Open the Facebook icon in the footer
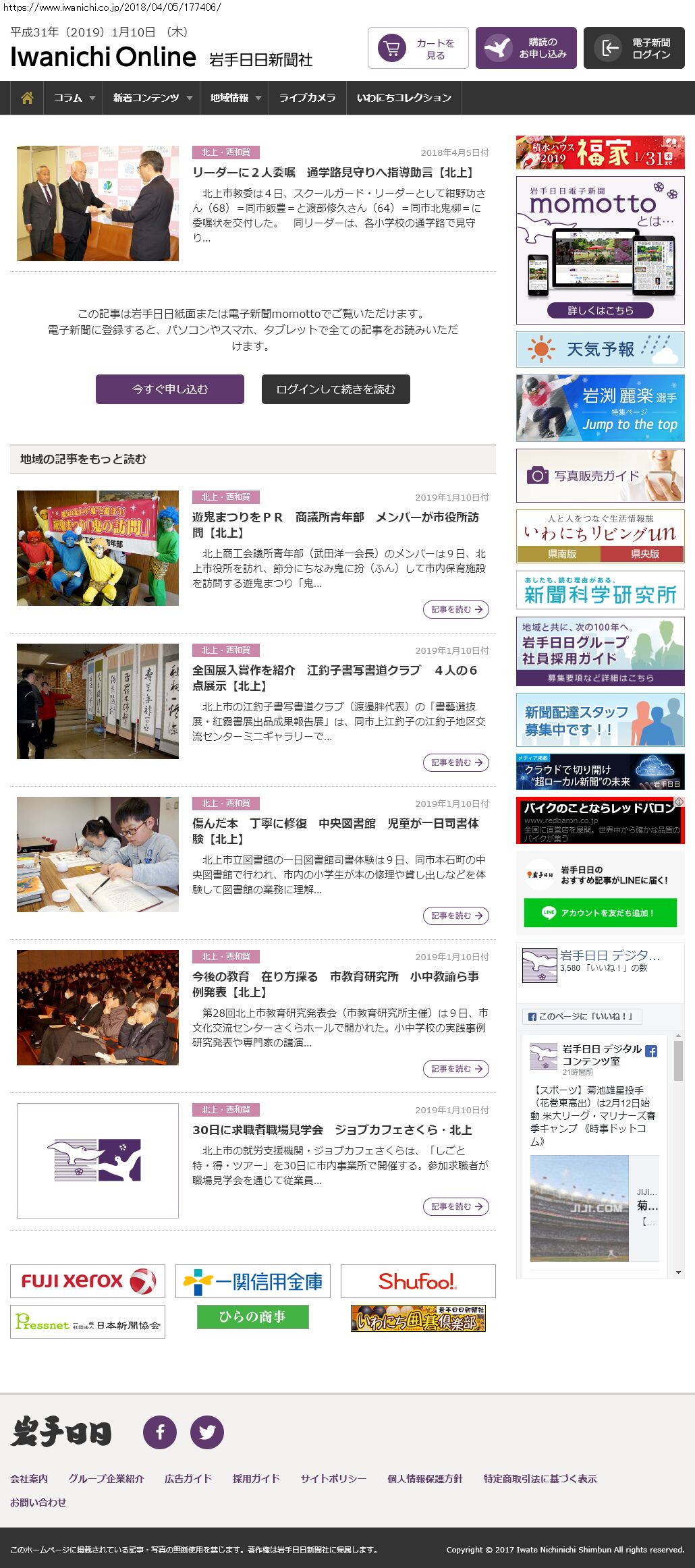This screenshot has height=1568, width=695. pos(160,1432)
